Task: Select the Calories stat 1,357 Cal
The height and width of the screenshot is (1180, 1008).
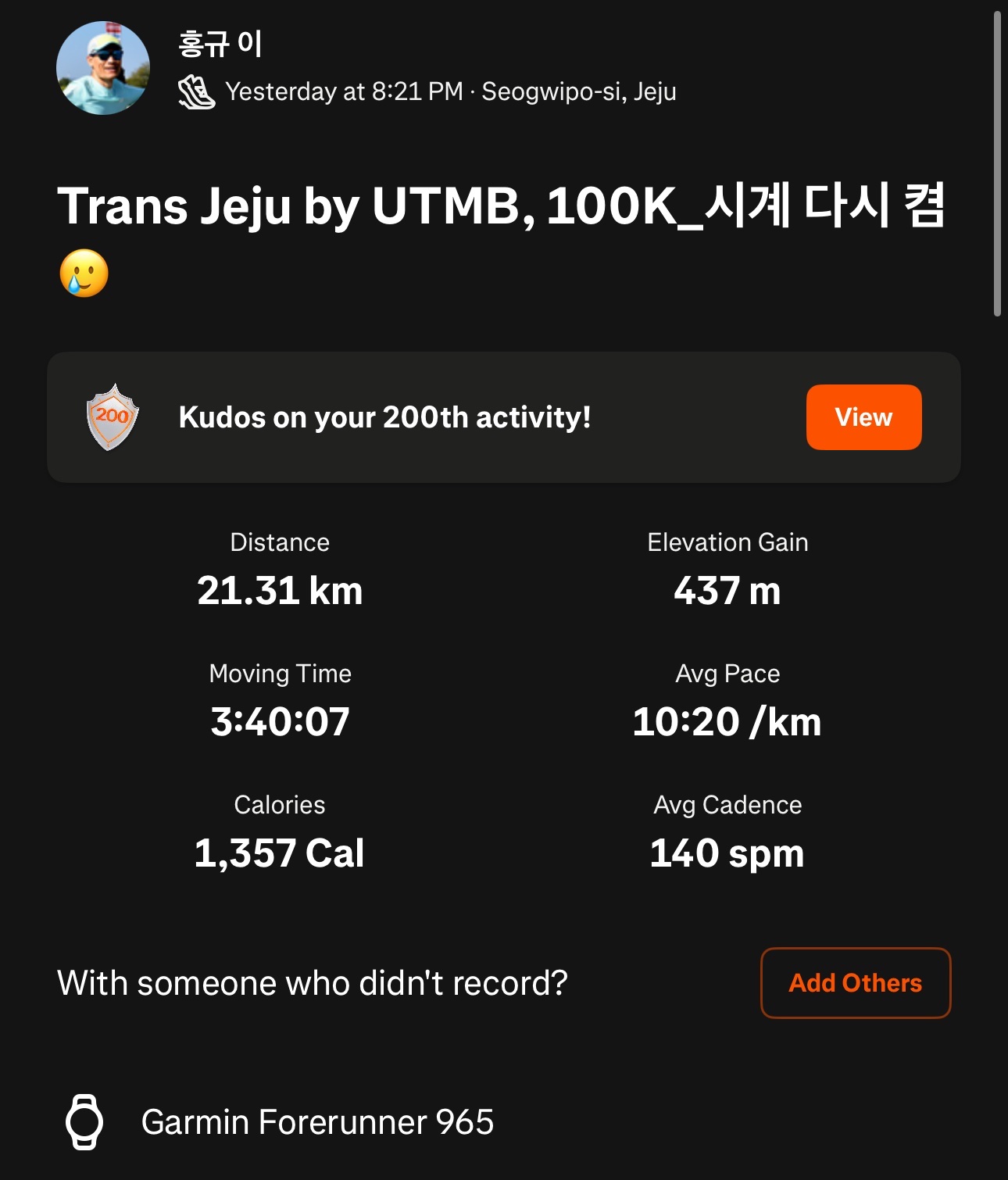Action: coord(279,853)
